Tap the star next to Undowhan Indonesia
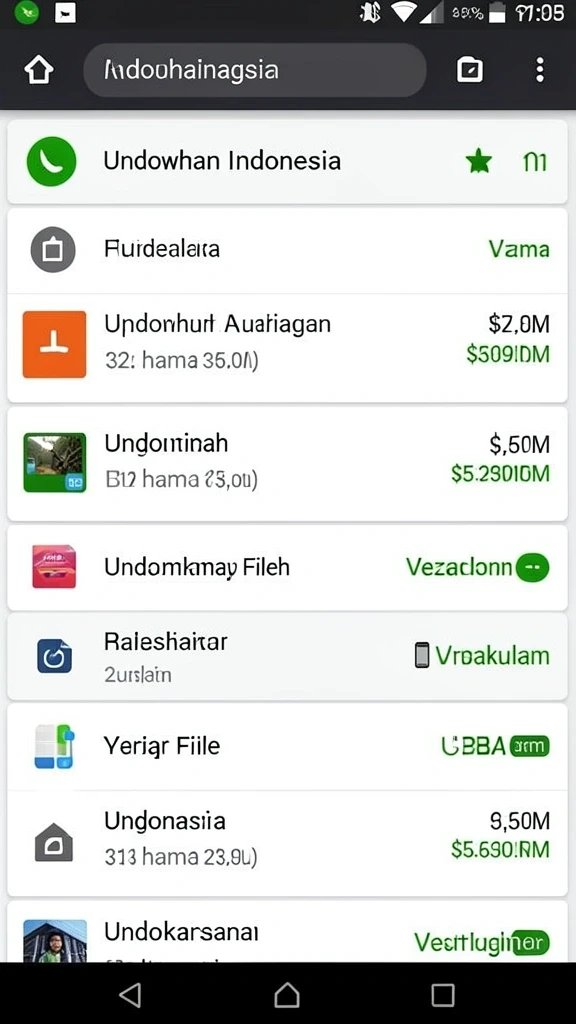 pyautogui.click(x=479, y=161)
